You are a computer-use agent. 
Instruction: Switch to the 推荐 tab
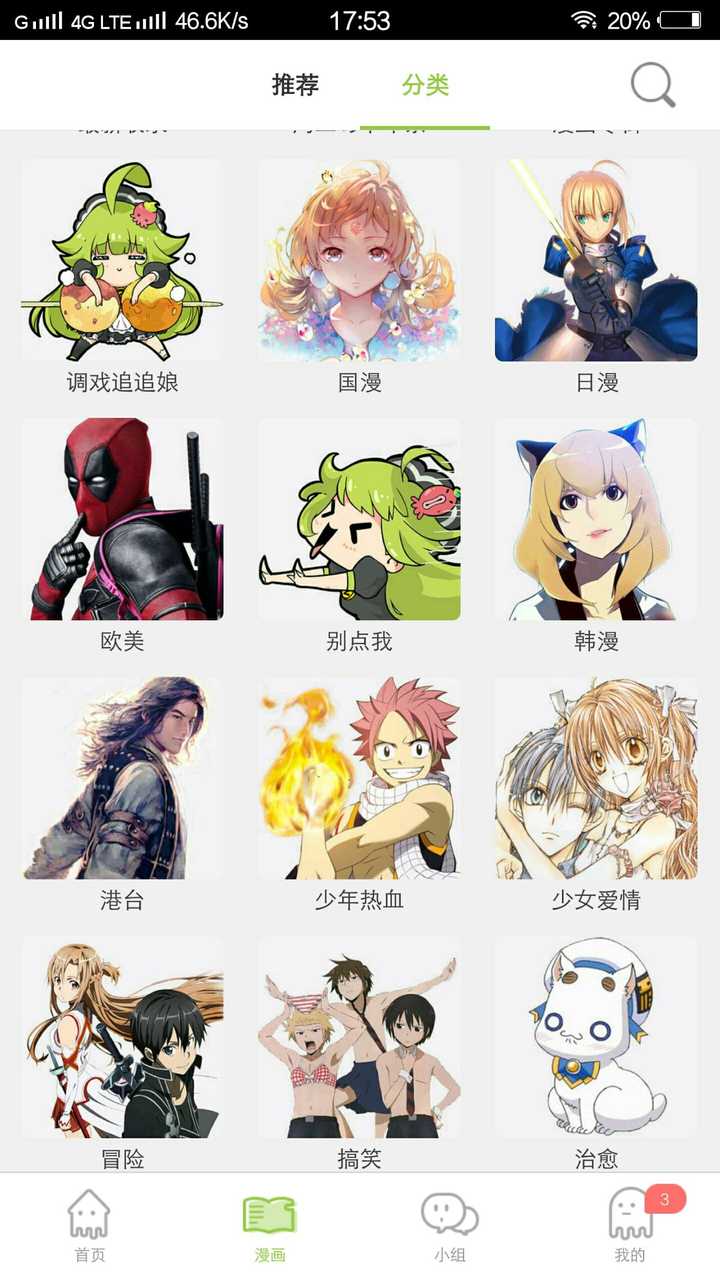click(x=295, y=85)
